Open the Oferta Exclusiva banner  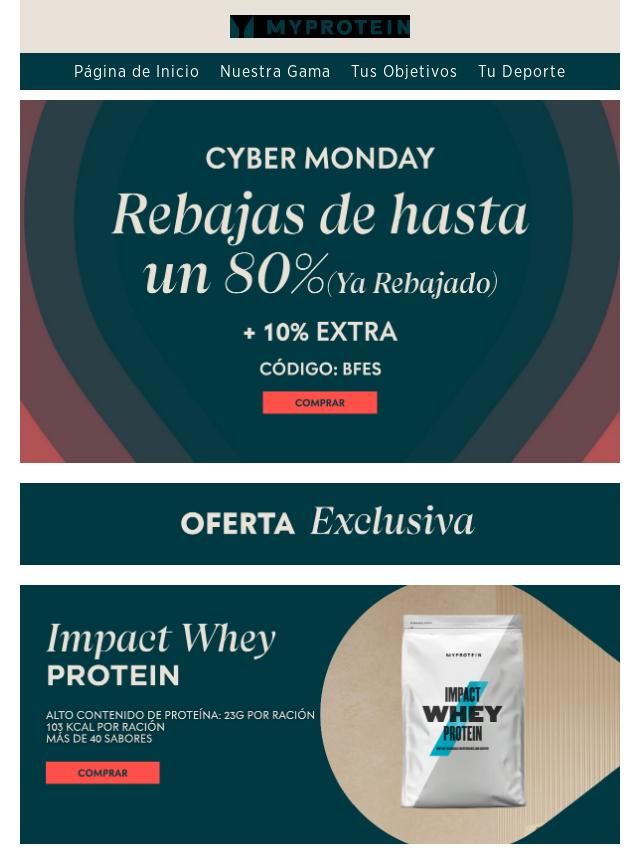(320, 523)
